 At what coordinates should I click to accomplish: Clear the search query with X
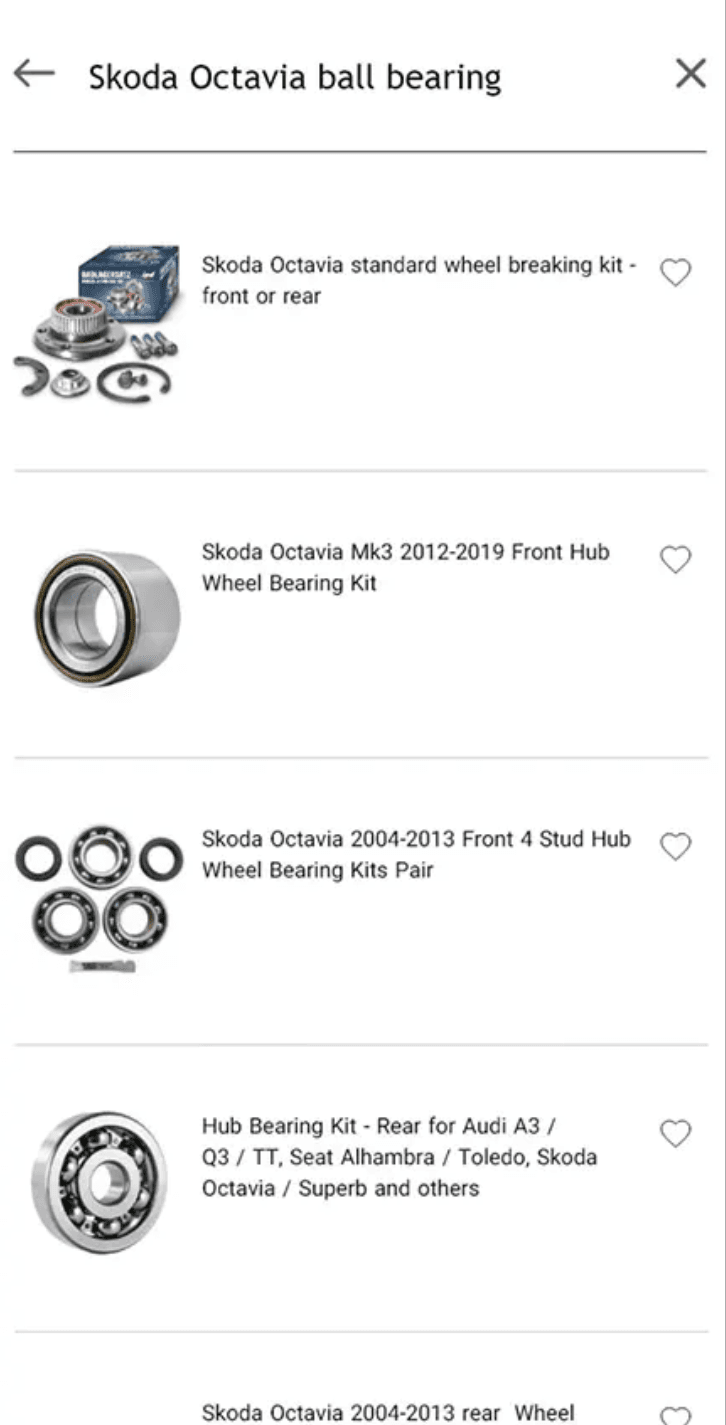tap(690, 73)
